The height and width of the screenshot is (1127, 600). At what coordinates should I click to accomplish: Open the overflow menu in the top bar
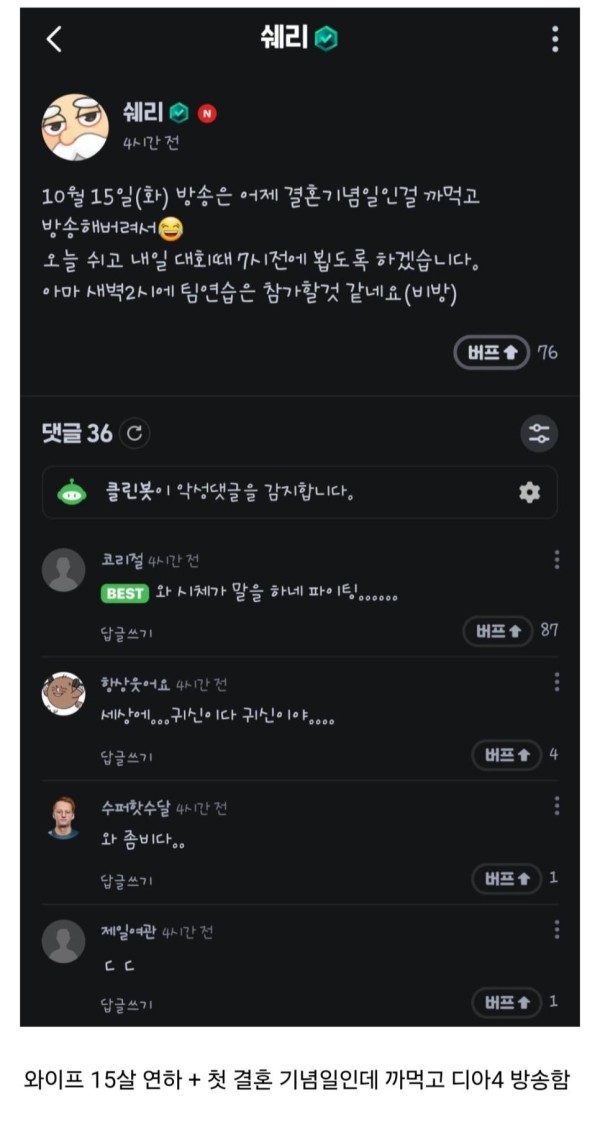(x=555, y=39)
